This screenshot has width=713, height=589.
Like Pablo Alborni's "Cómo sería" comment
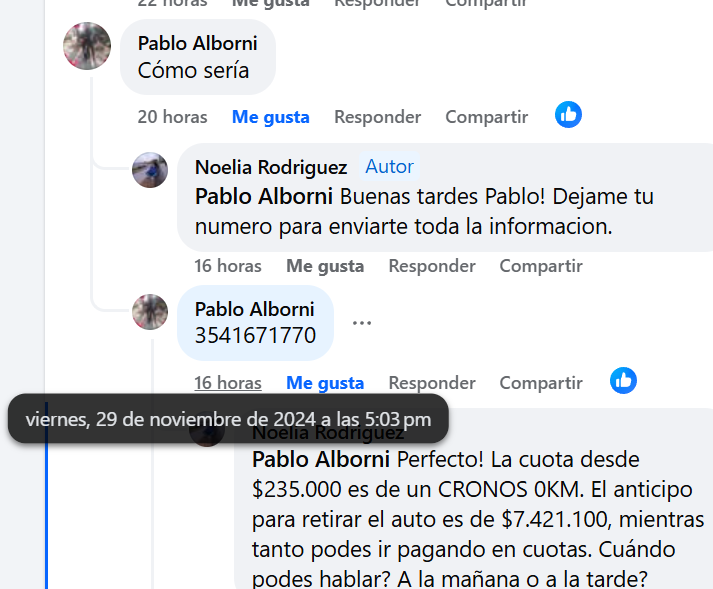270,117
